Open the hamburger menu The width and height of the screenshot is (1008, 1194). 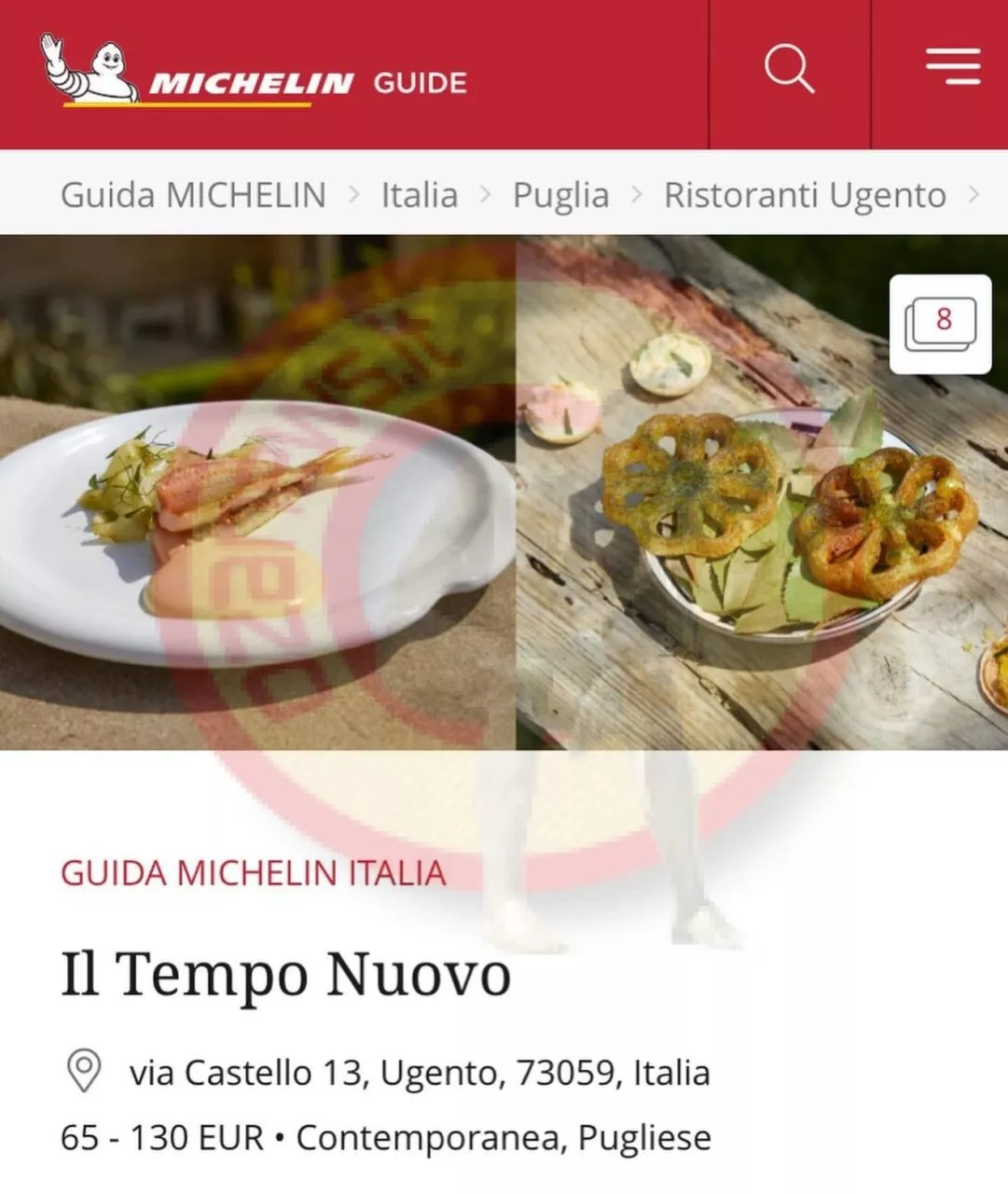click(952, 67)
